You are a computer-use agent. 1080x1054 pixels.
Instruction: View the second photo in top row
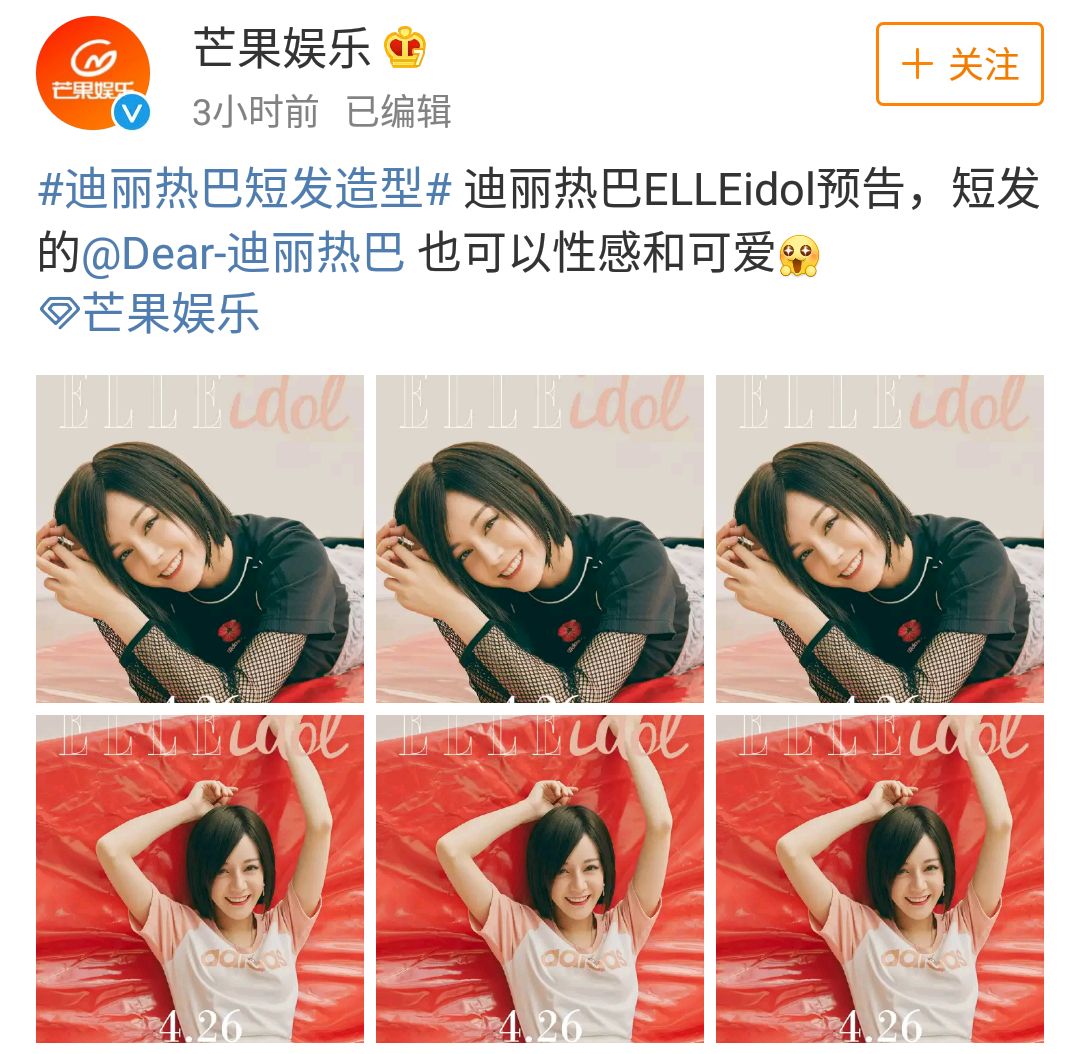point(540,539)
